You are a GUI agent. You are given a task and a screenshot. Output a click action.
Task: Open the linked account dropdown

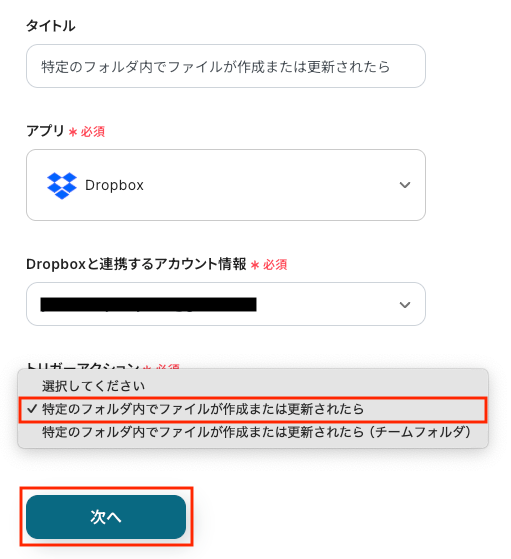(225, 304)
